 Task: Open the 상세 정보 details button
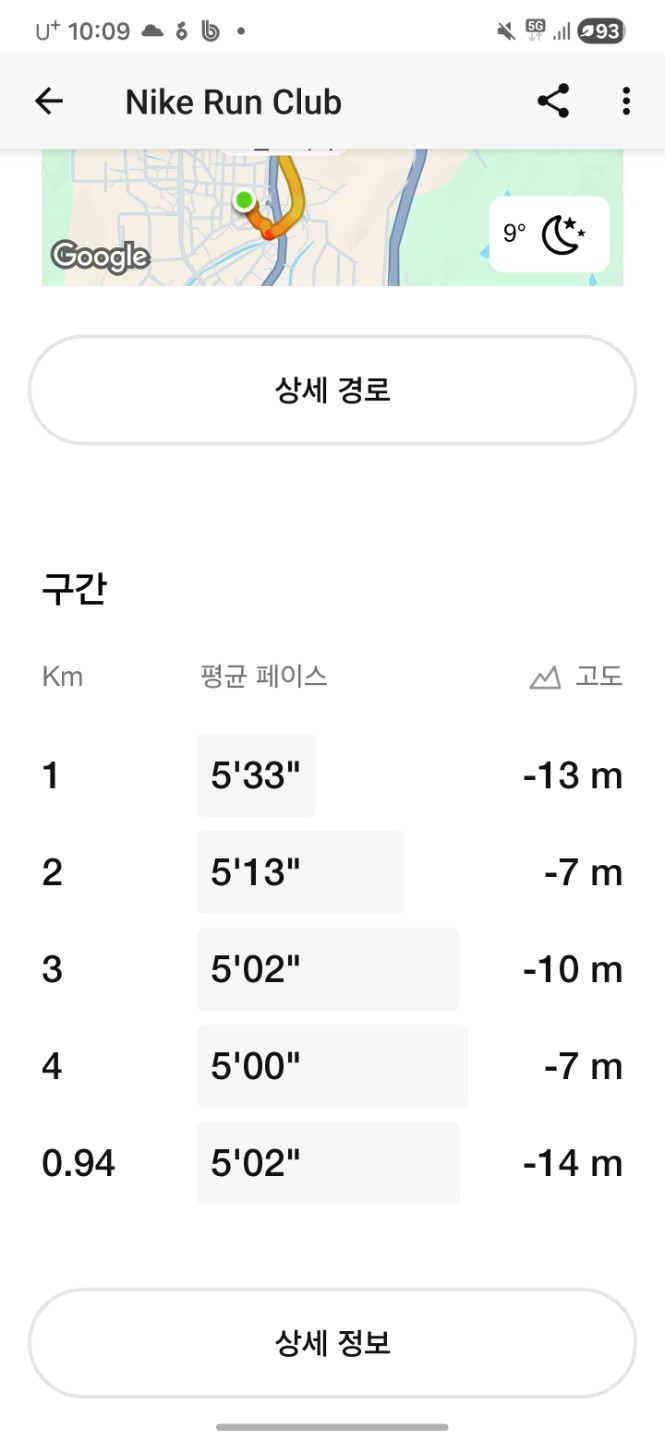[x=332, y=1342]
